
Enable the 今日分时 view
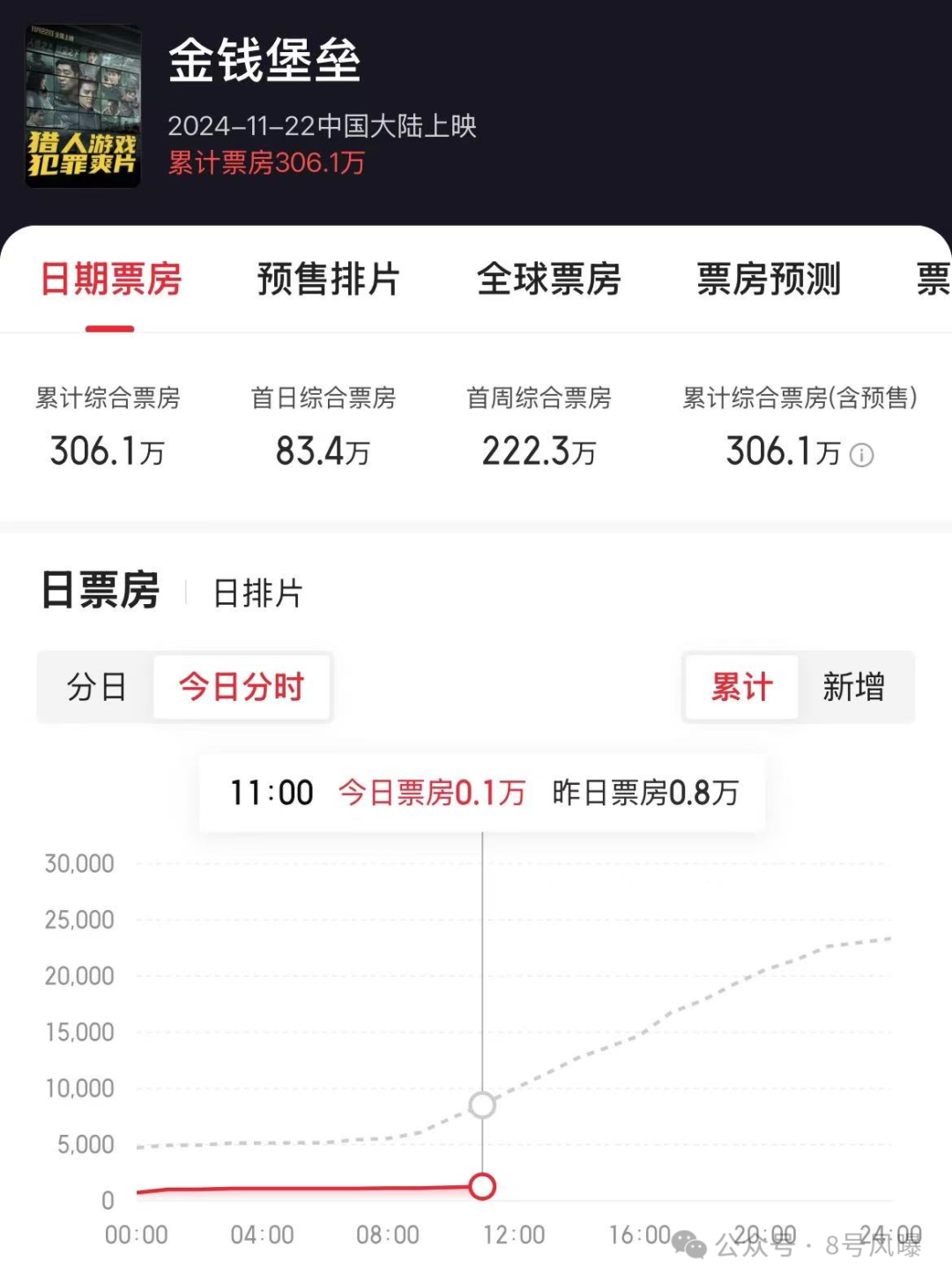click(x=242, y=687)
